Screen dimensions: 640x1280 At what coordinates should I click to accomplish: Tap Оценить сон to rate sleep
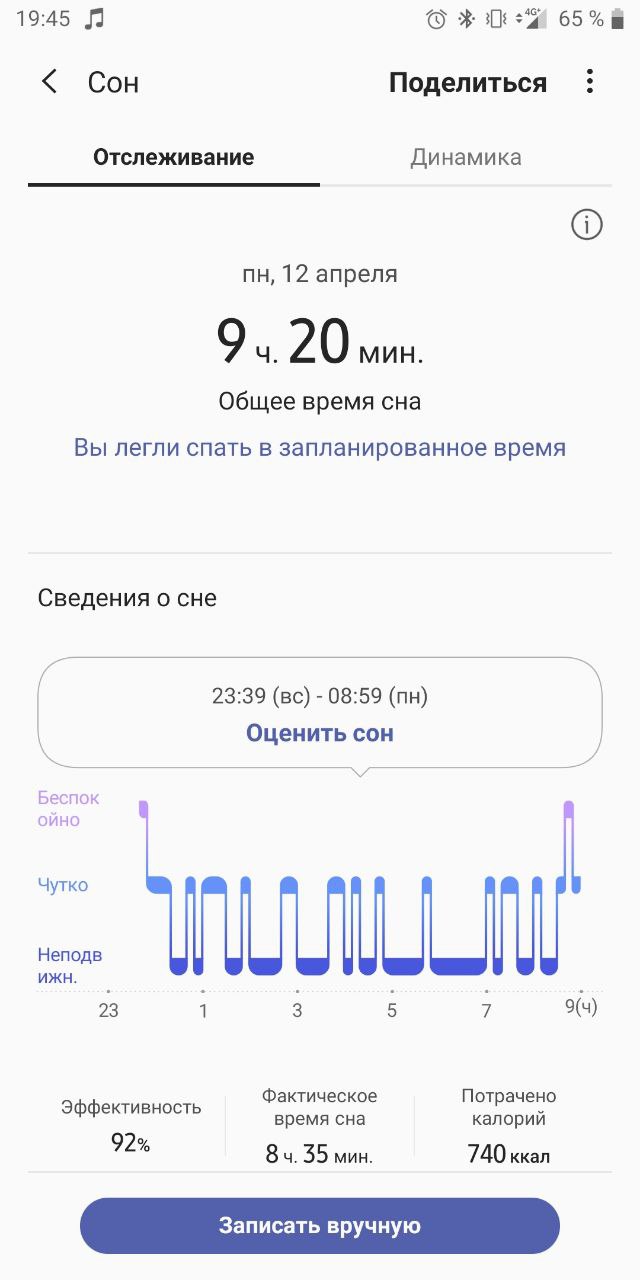tap(320, 733)
